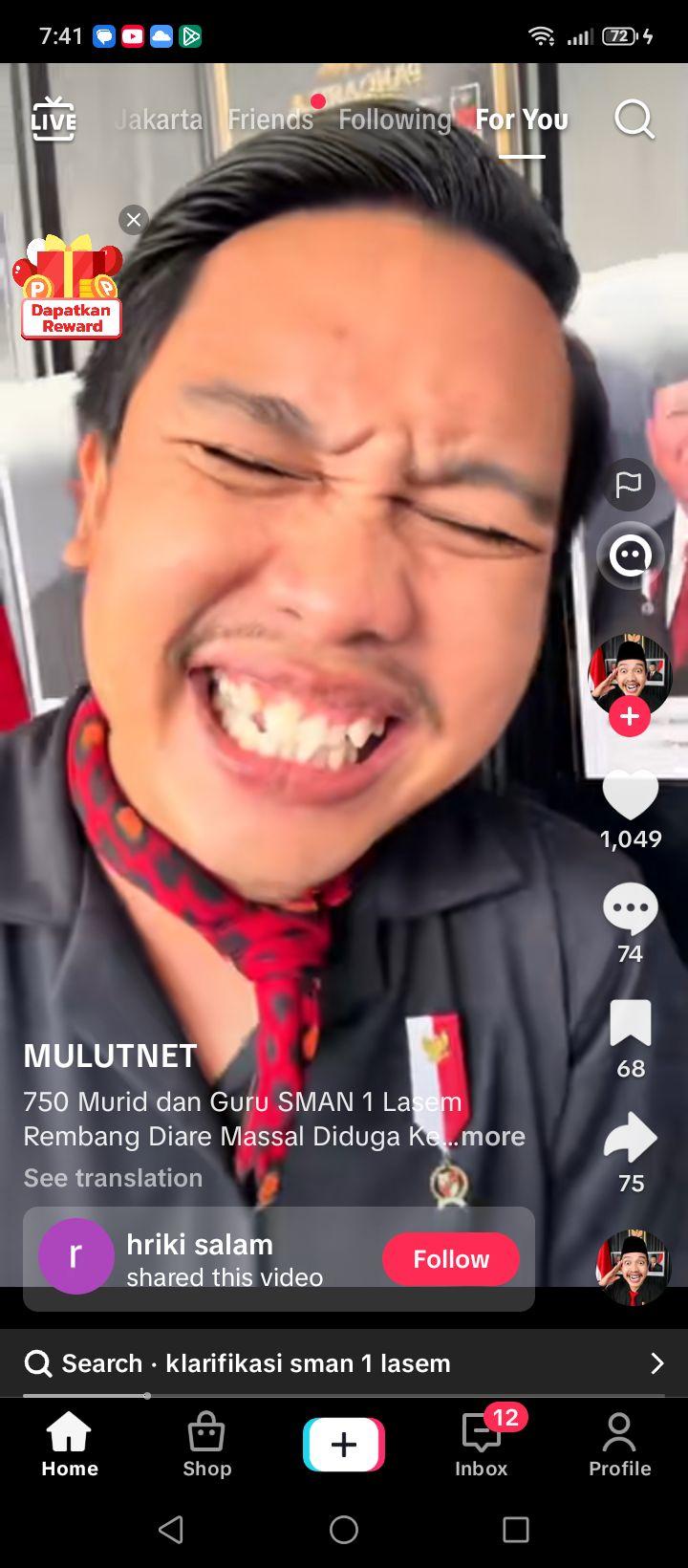Viewport: 688px width, 1568px height.
Task: Dismiss the Dapatkan Reward banner
Action: pyautogui.click(x=134, y=220)
